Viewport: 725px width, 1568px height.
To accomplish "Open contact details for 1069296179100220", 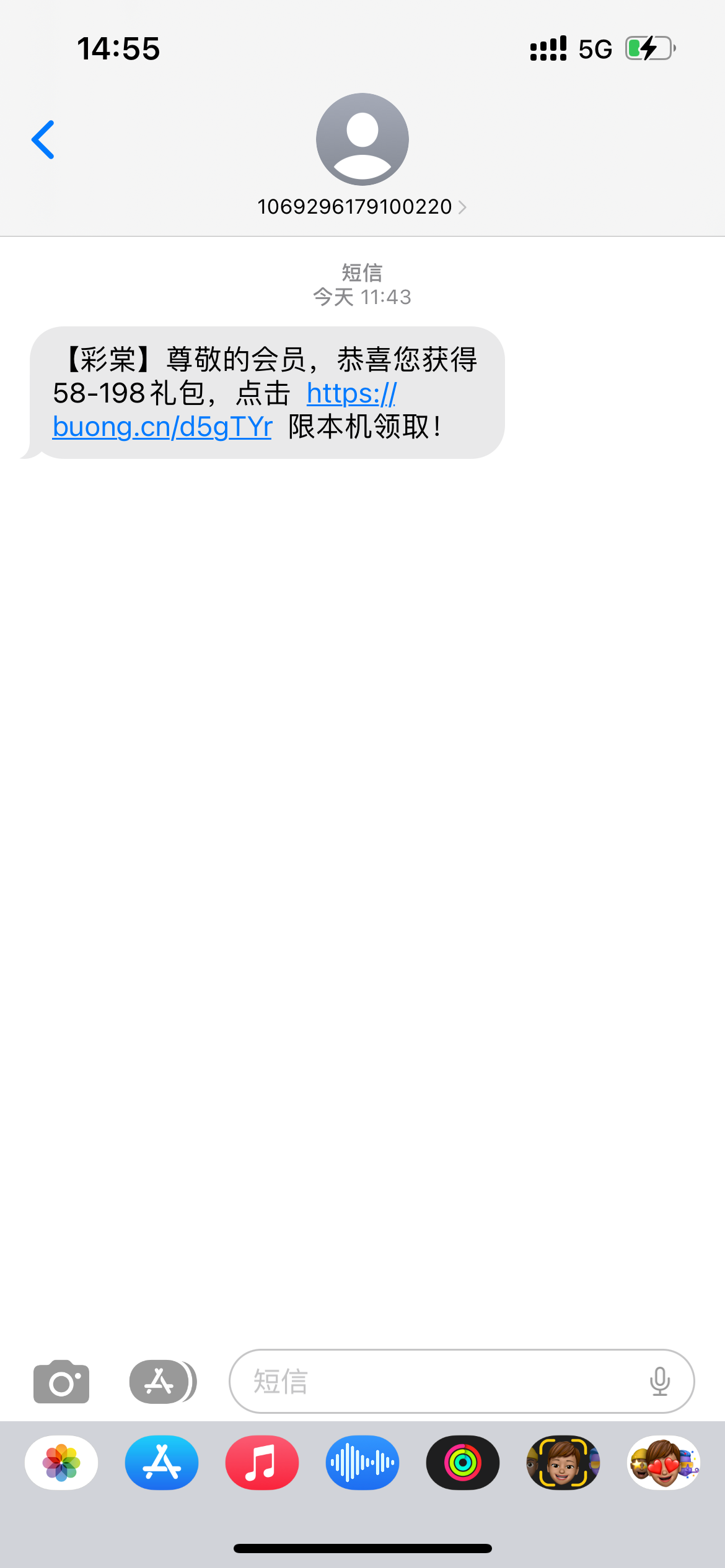I will pos(362,207).
